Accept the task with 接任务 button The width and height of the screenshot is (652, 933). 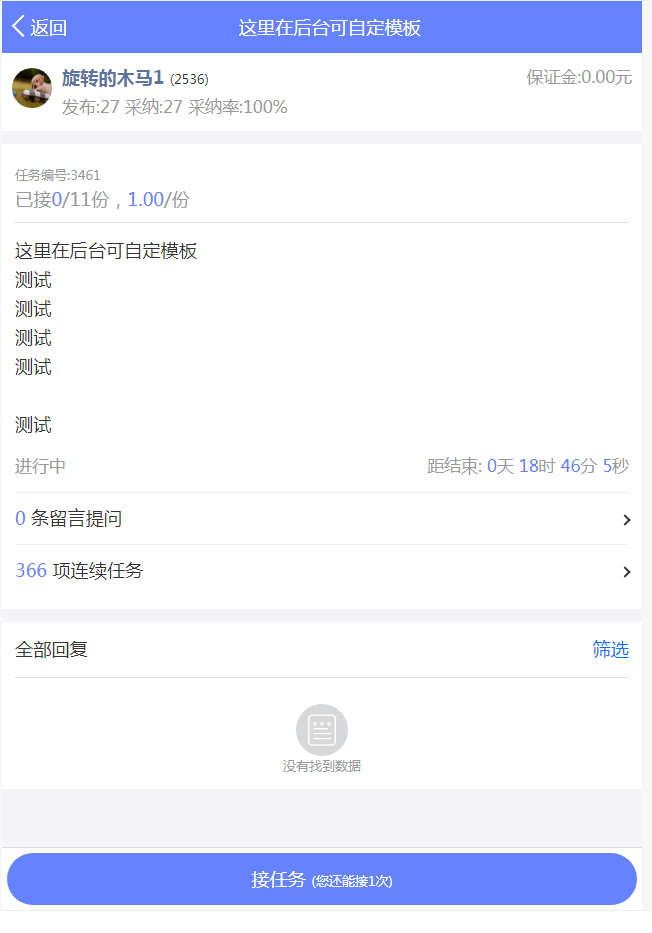[322, 879]
